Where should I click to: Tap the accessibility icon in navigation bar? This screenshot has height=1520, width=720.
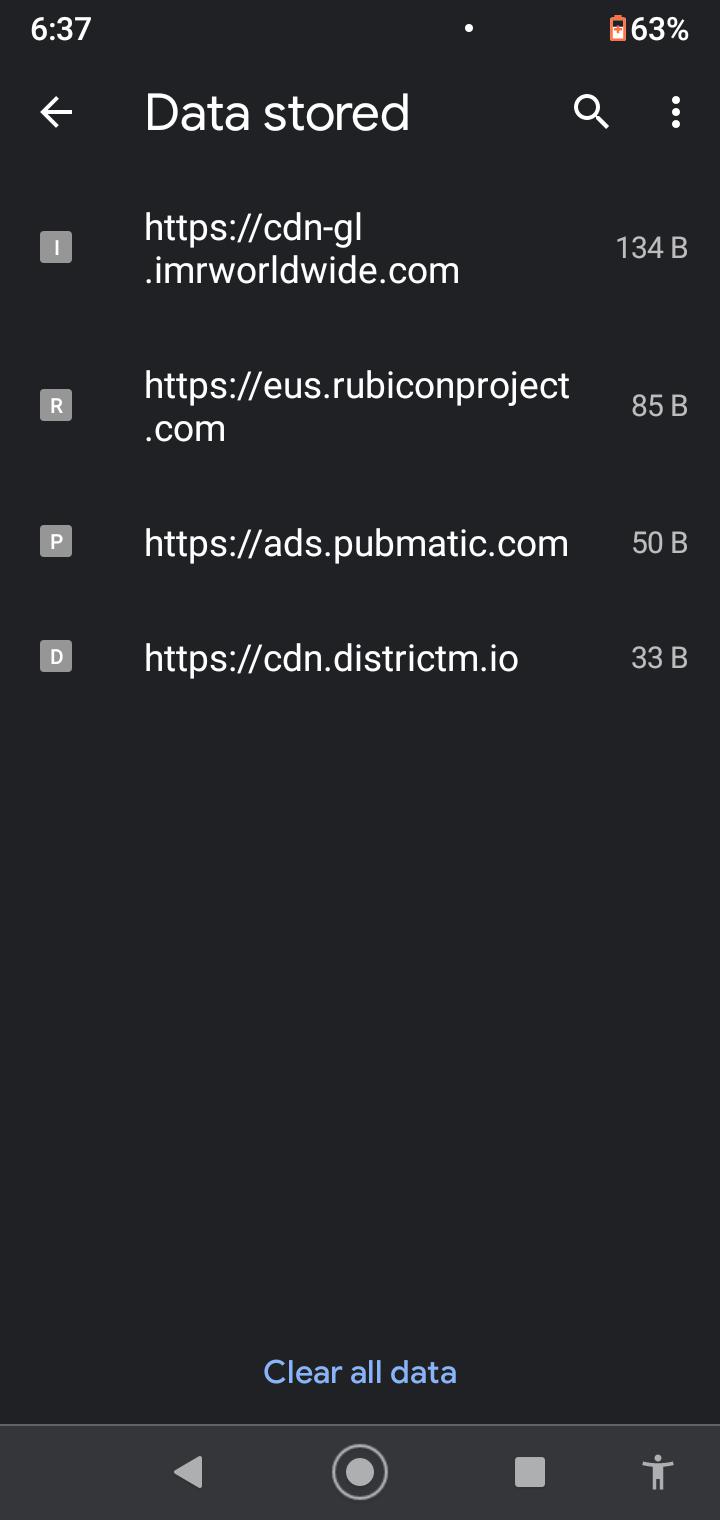pyautogui.click(x=658, y=1471)
